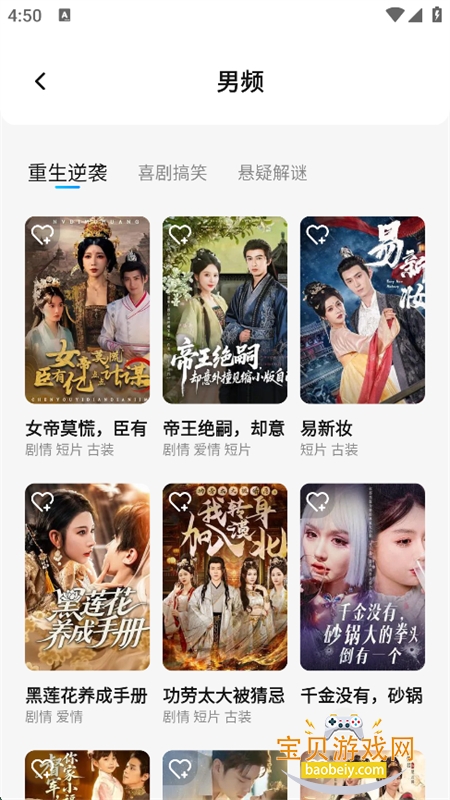The image size is (450, 800).
Task: Favorite 帝王绝嗣 with its heart icon
Action: 180,235
